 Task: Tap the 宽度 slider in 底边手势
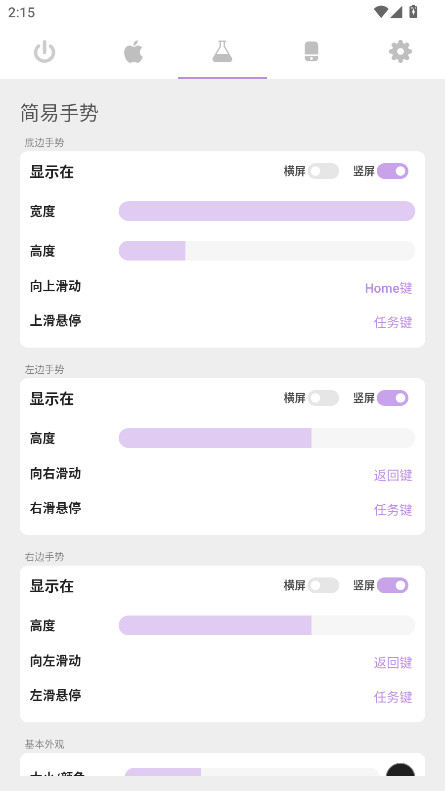click(267, 211)
